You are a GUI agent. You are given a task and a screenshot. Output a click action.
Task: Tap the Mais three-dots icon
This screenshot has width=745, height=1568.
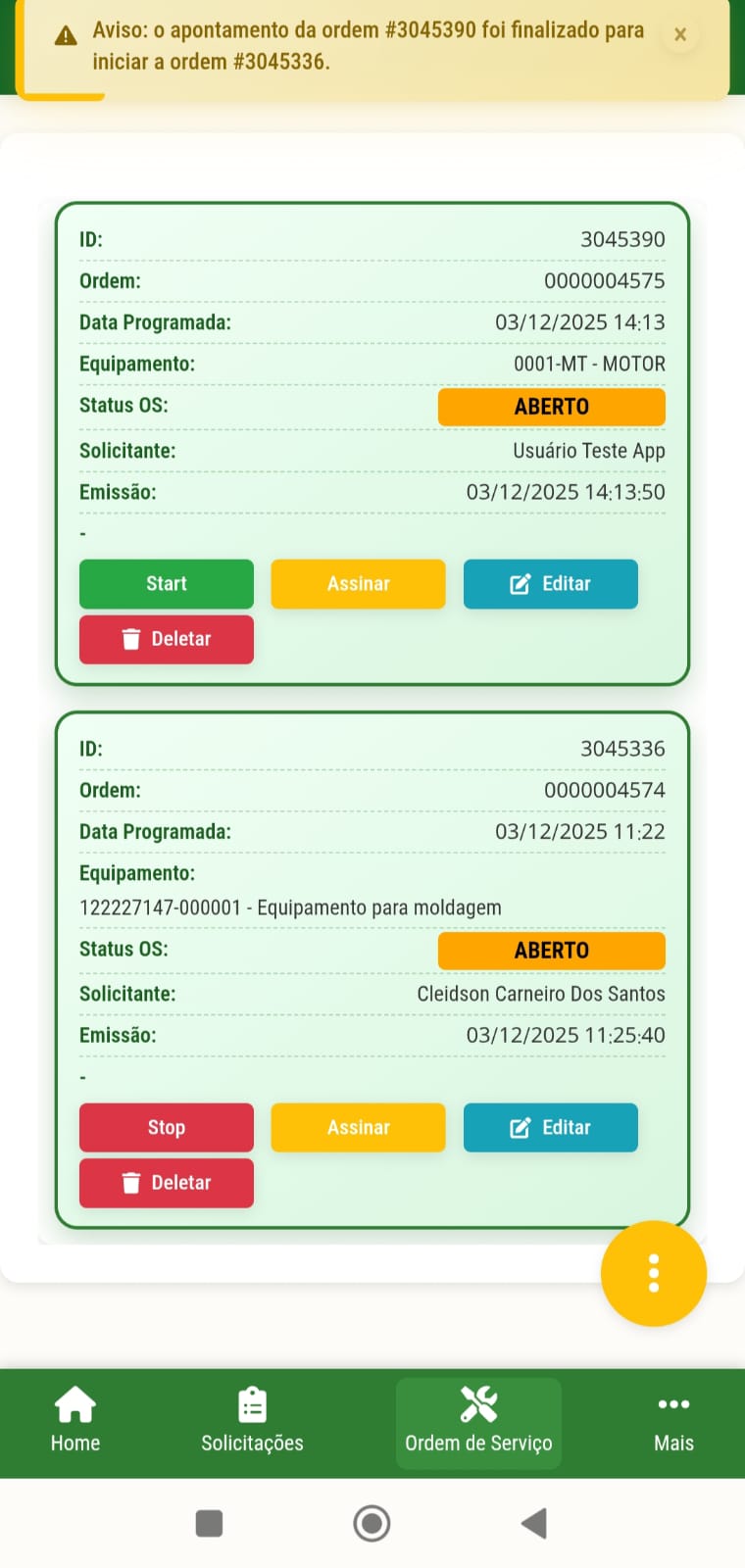[673, 1405]
